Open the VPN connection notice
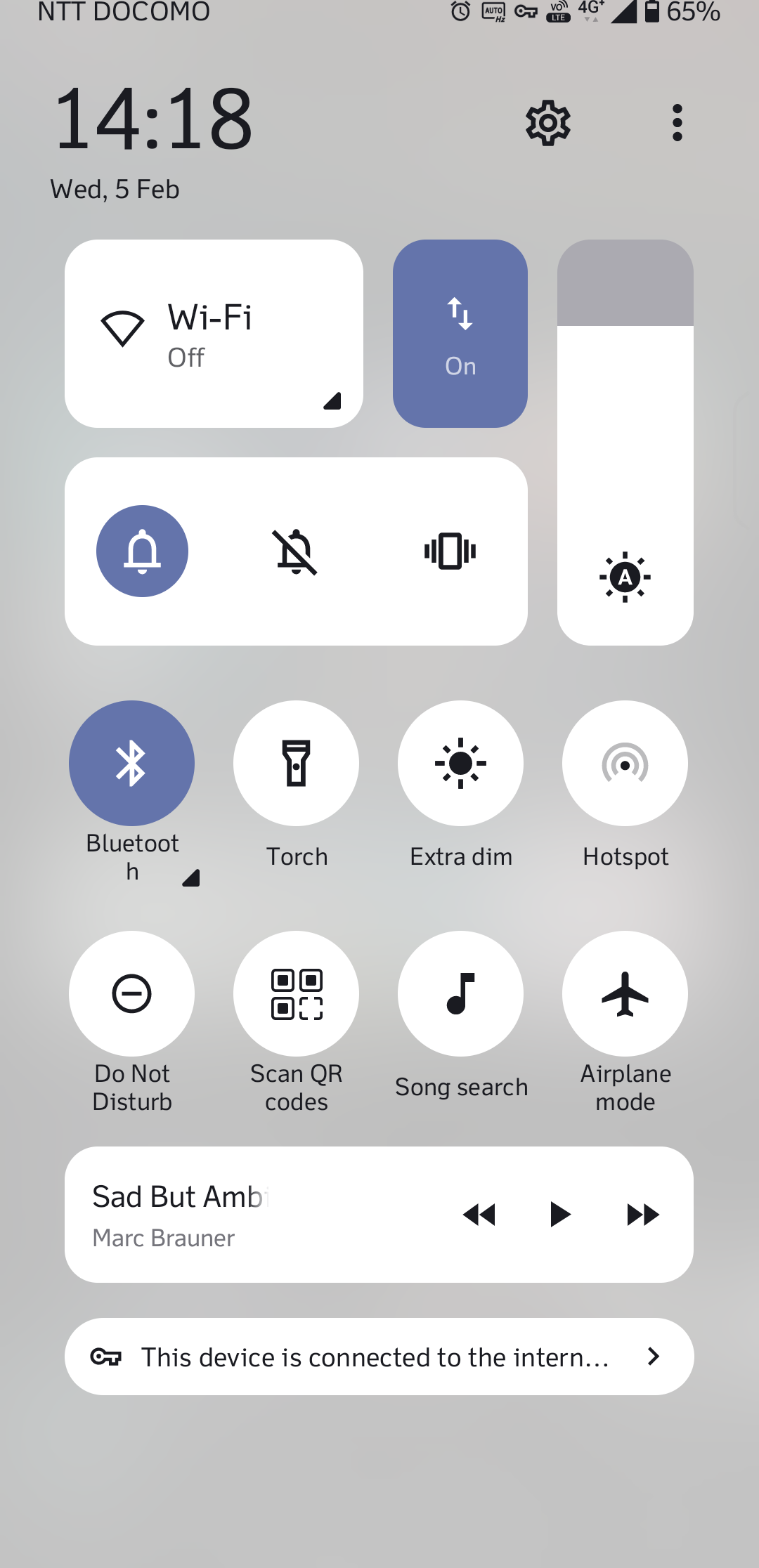Screen dimensions: 759x1568 379,1357
